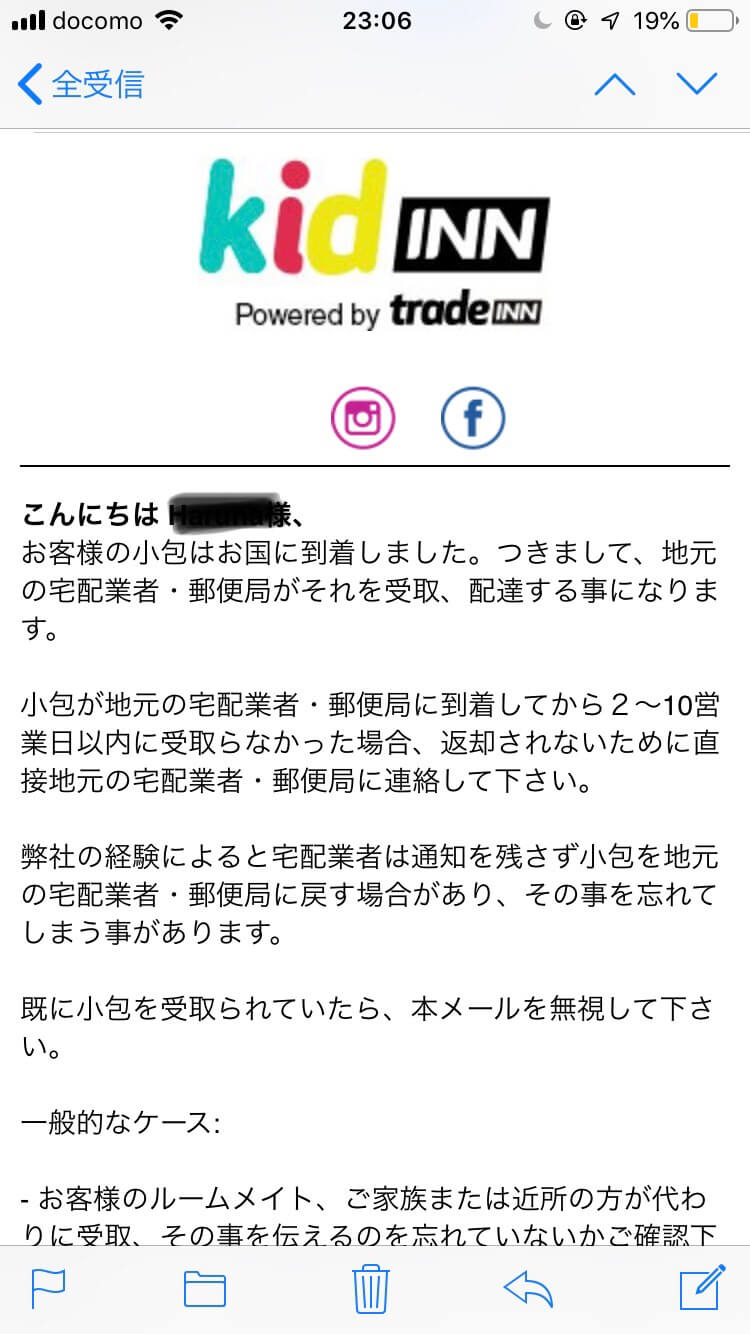Viewport: 750px width, 1334px height.
Task: Flag this email
Action: 48,1288
